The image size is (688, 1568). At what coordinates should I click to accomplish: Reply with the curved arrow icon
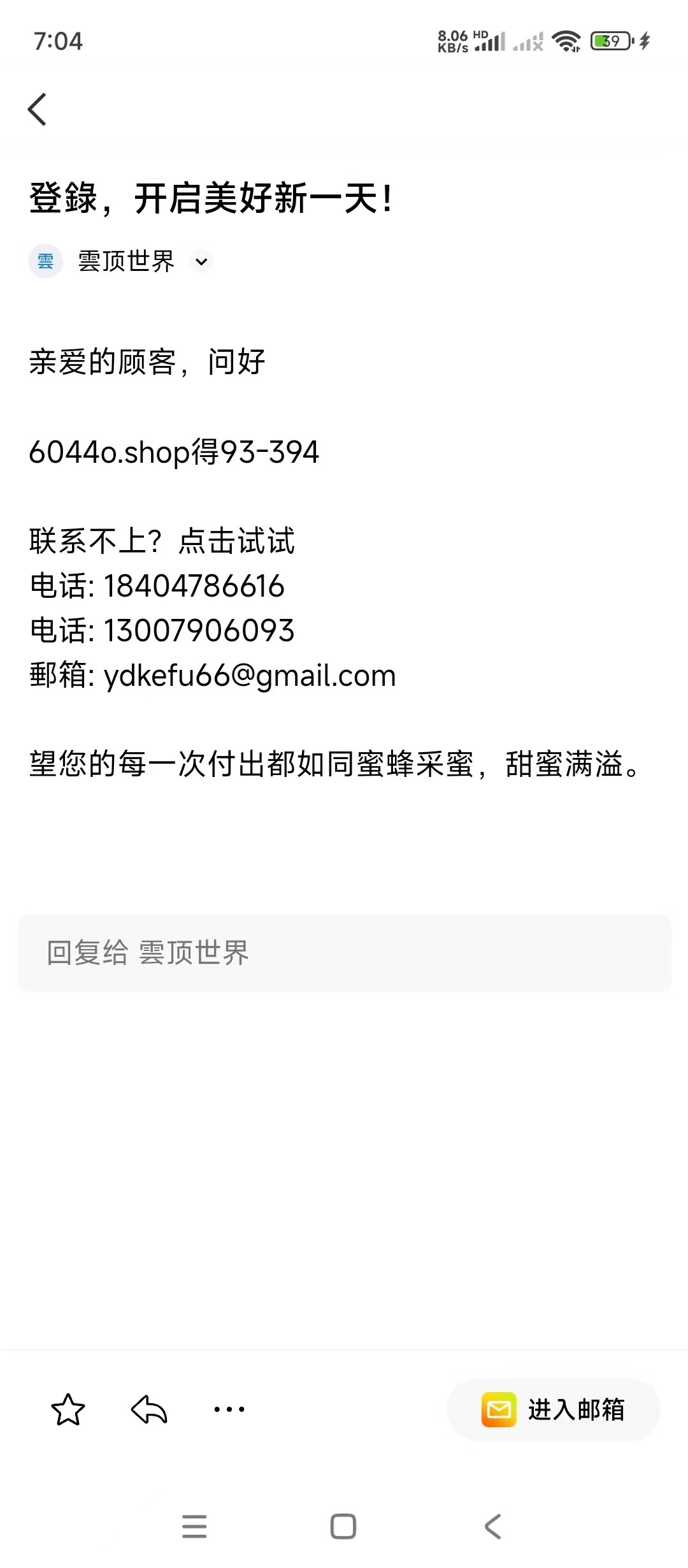click(149, 1409)
